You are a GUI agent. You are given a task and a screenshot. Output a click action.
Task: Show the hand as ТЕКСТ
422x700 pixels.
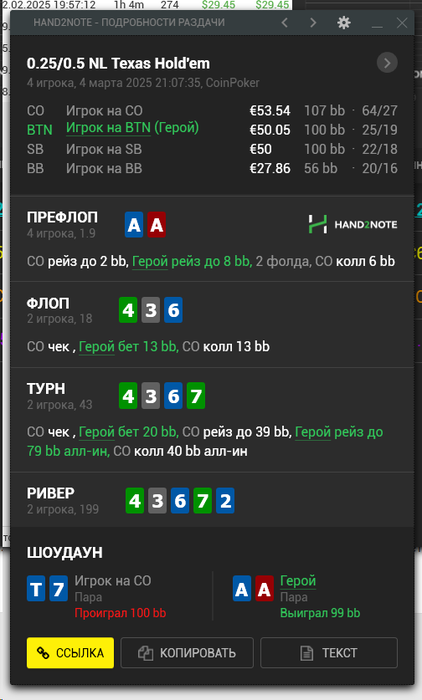329,653
